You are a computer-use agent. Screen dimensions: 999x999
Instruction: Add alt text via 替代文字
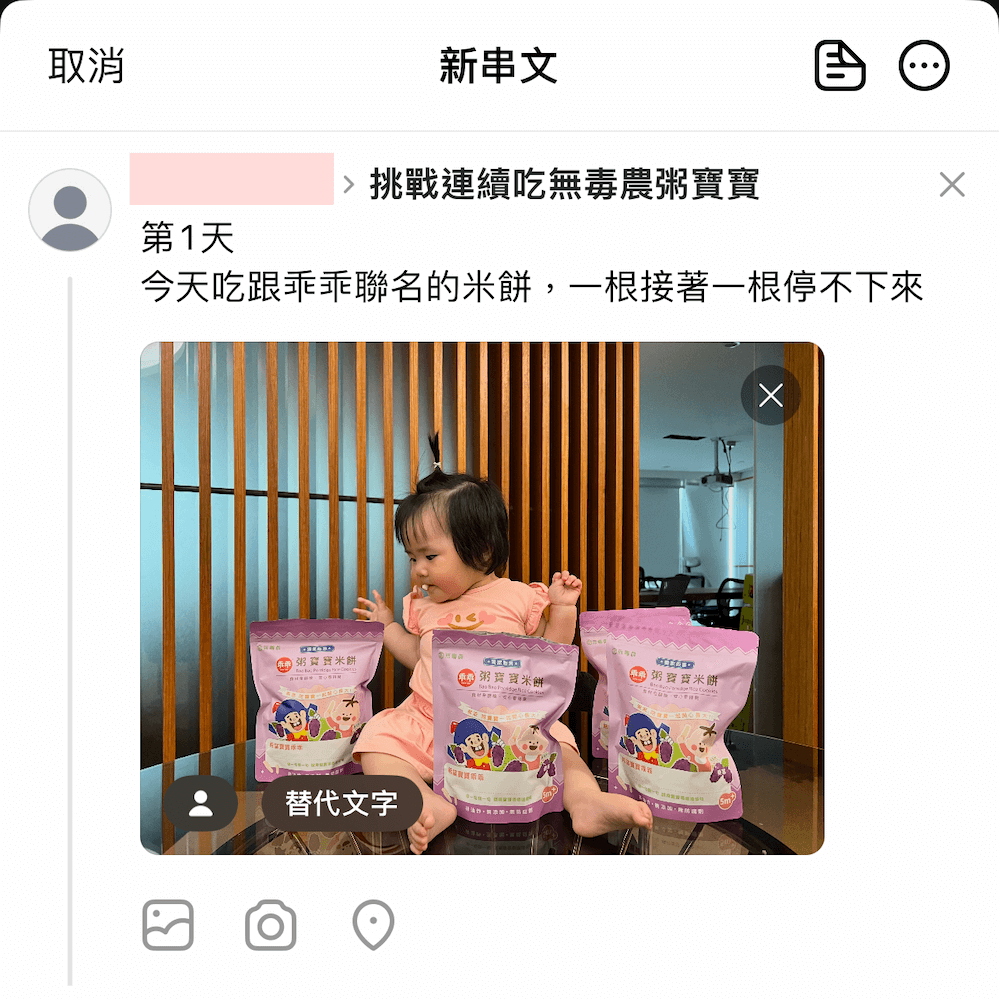click(341, 803)
